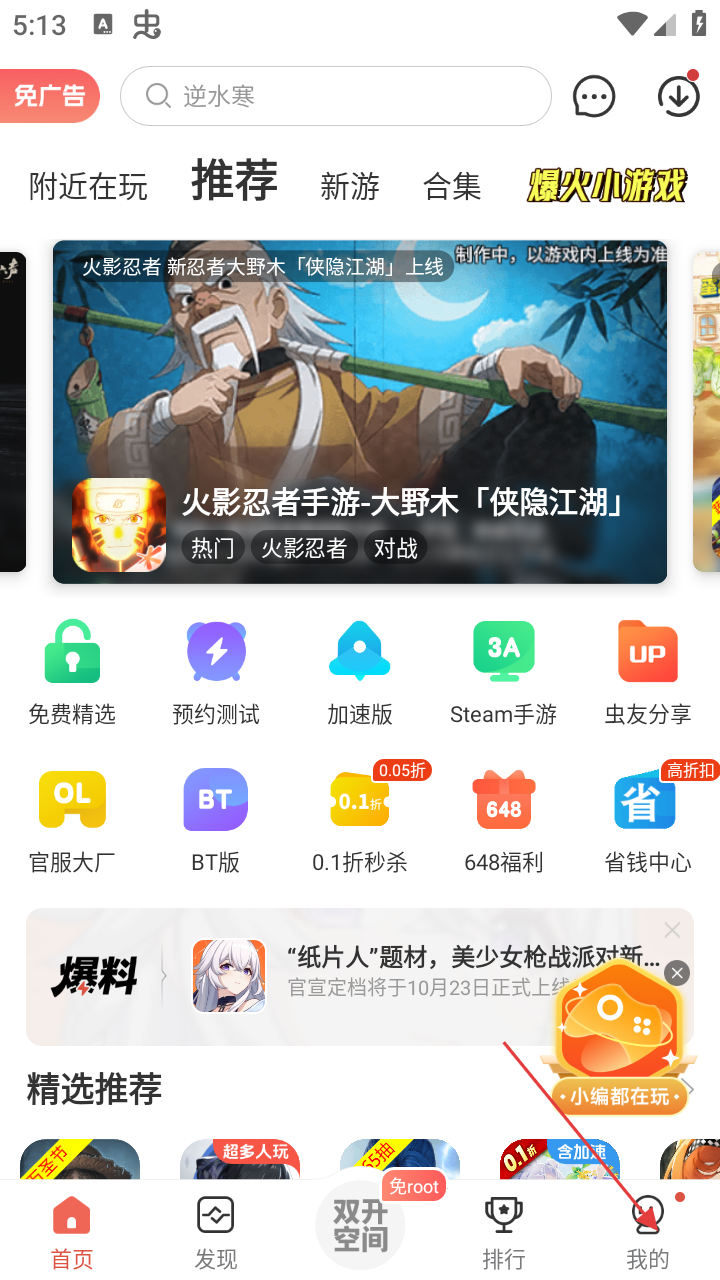The image size is (720, 1280).
Task: Open 预约测试 category
Action: point(216,672)
